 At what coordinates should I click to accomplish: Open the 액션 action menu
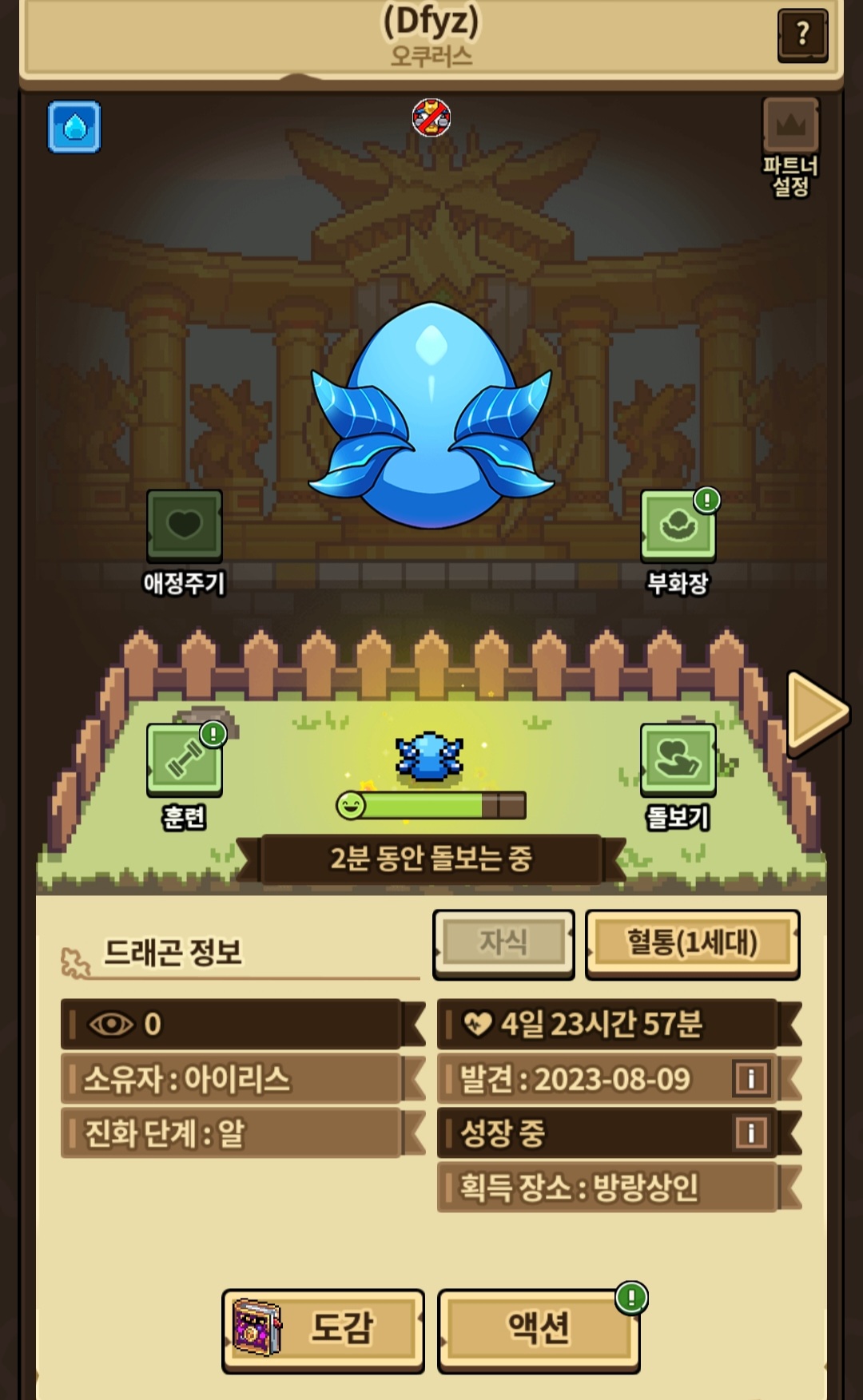(x=539, y=1330)
